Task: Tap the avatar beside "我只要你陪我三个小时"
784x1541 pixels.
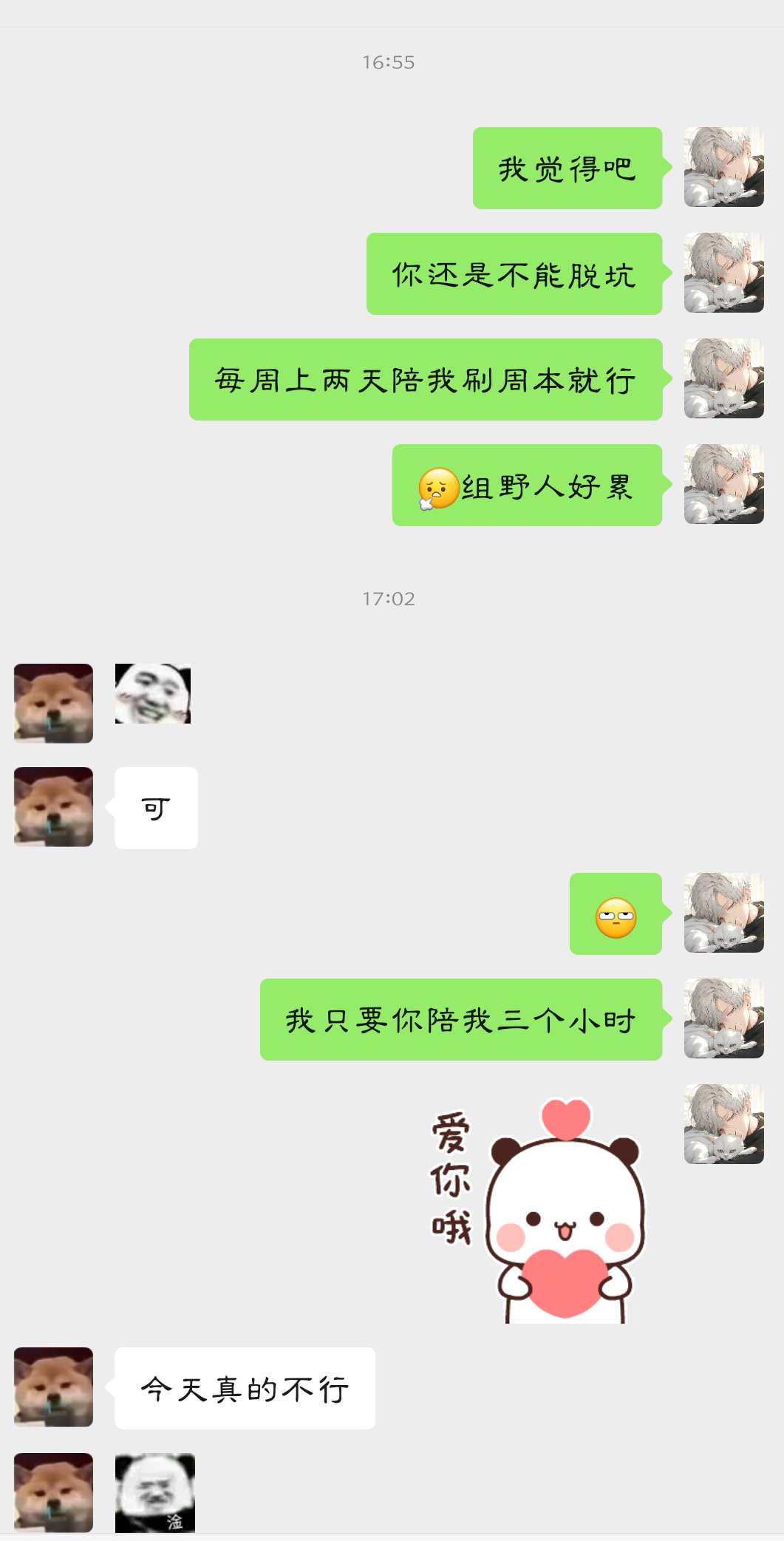Action: click(723, 1018)
